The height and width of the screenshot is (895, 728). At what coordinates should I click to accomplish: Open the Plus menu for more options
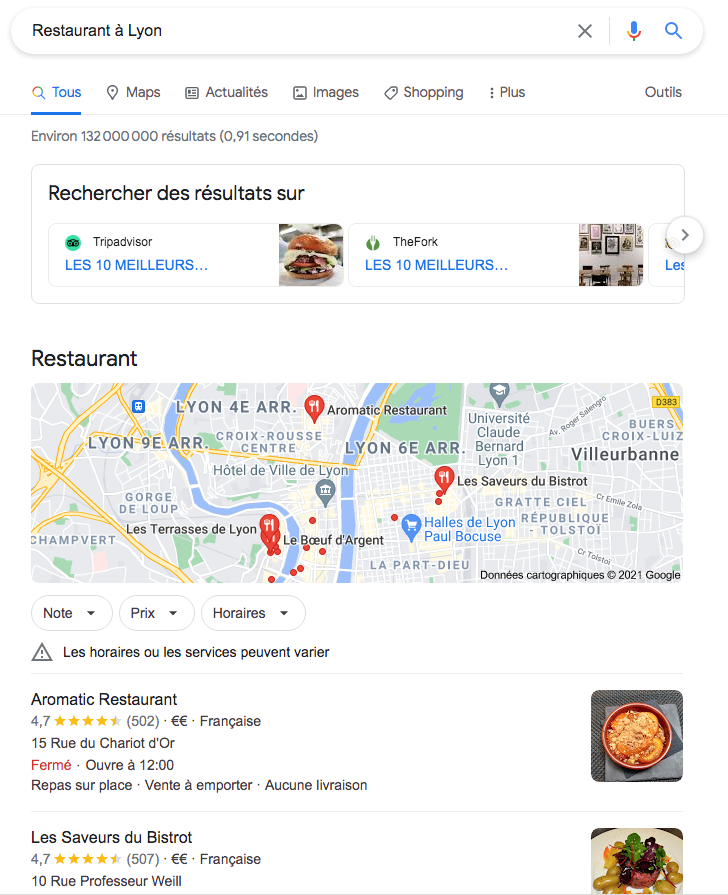tap(506, 92)
